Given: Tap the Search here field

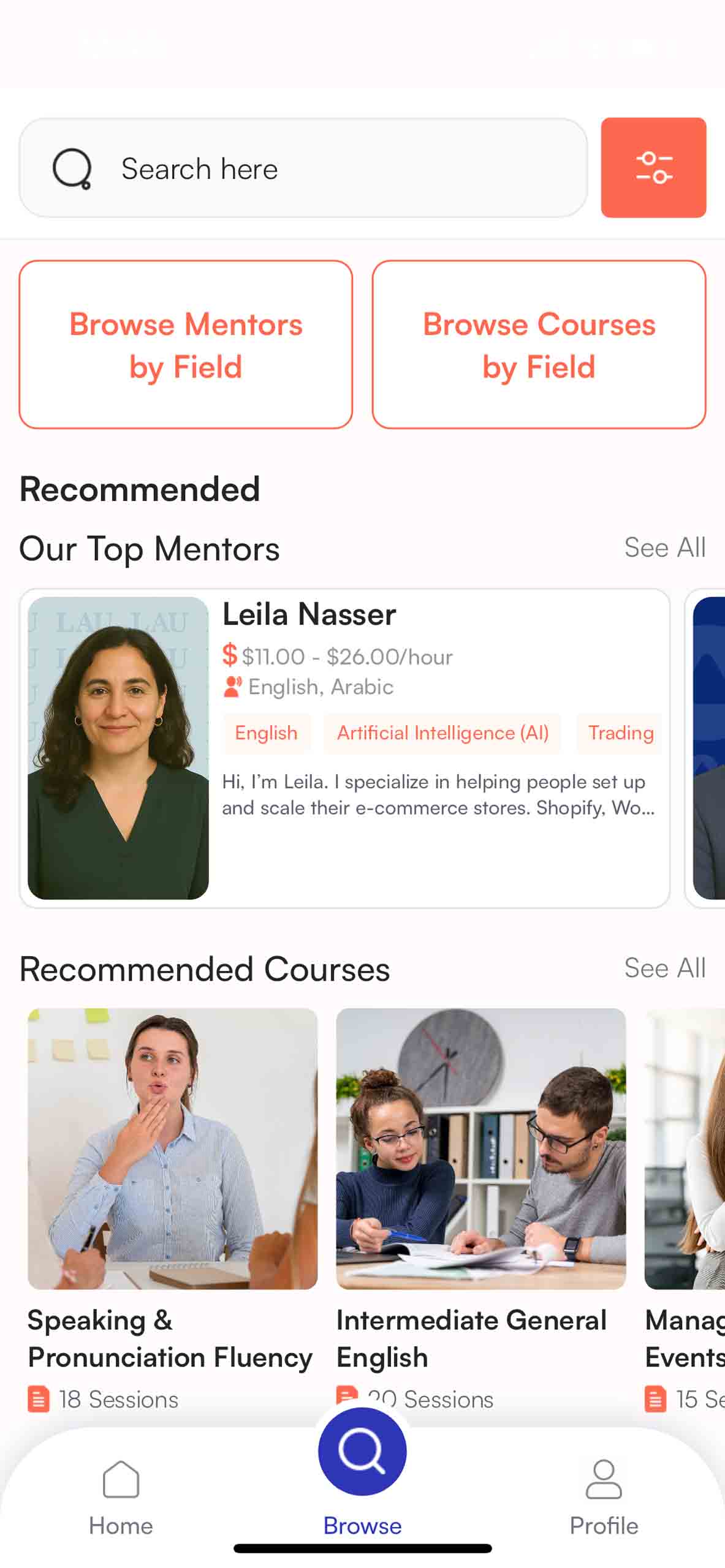Looking at the screenshot, I should [x=303, y=167].
